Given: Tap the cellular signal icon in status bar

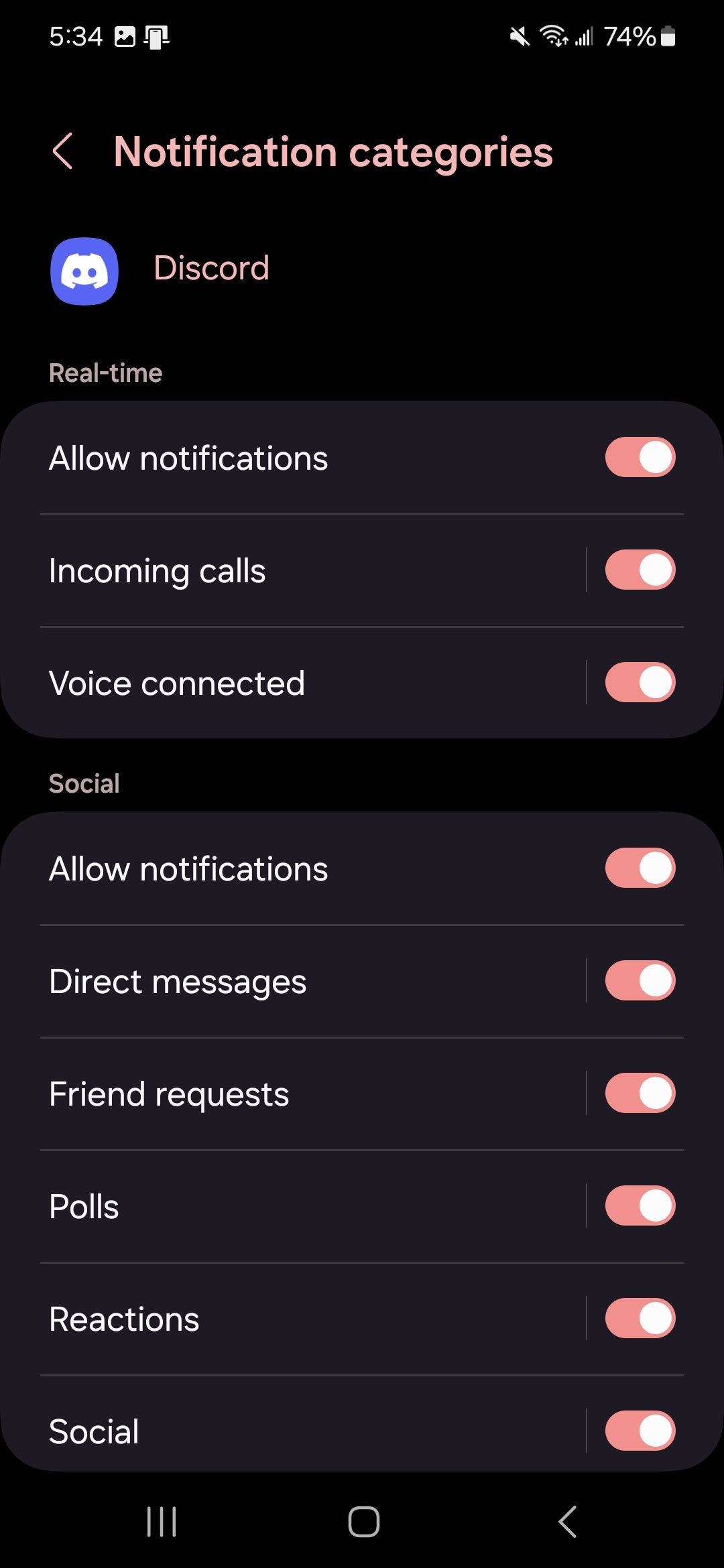Looking at the screenshot, I should coord(585,38).
